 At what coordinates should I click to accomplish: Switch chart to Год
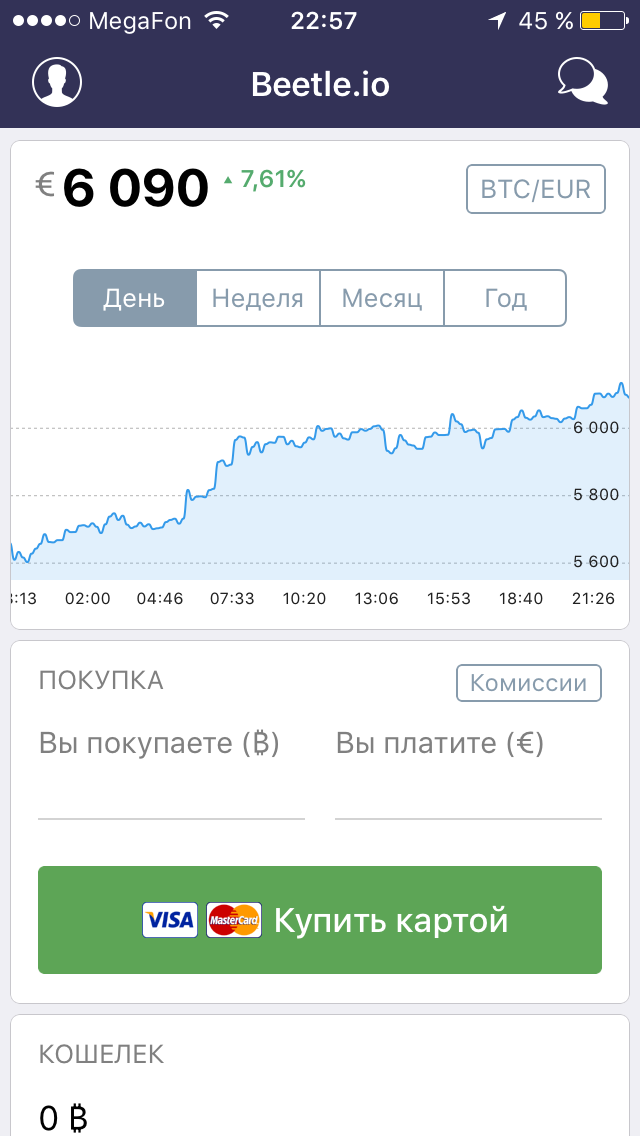click(x=505, y=298)
